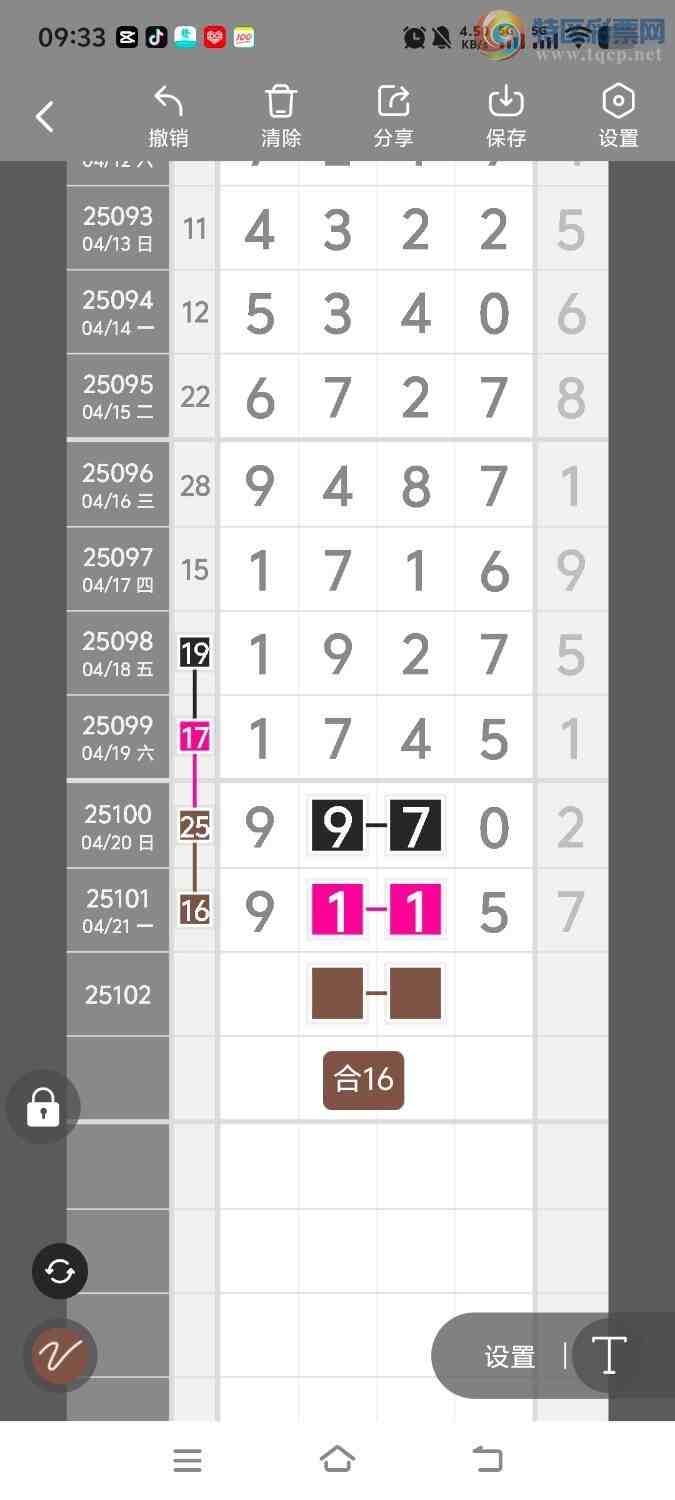Toggle the lock button
This screenshot has width=675, height=1500.
click(43, 1107)
